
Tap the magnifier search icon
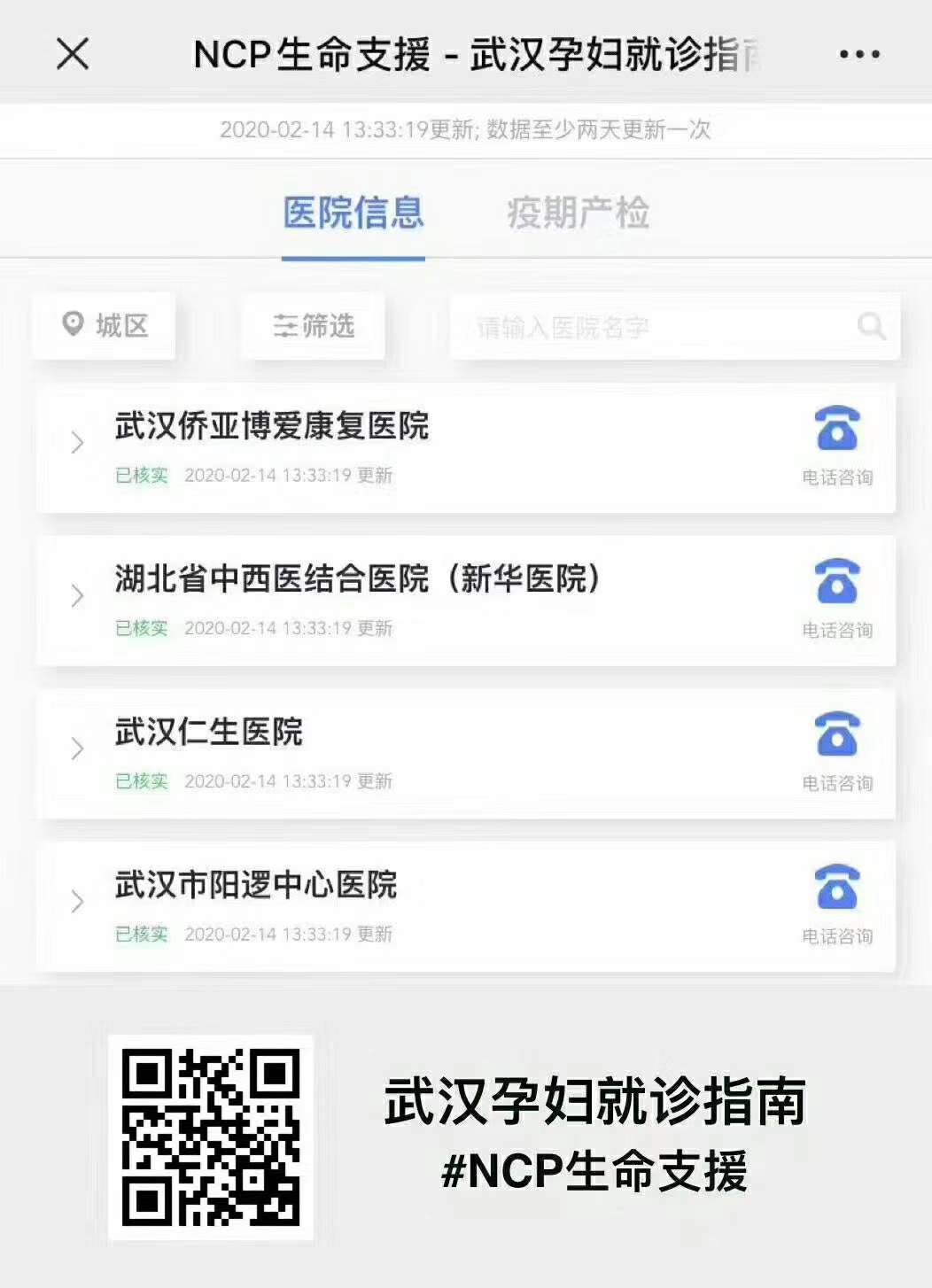[872, 327]
